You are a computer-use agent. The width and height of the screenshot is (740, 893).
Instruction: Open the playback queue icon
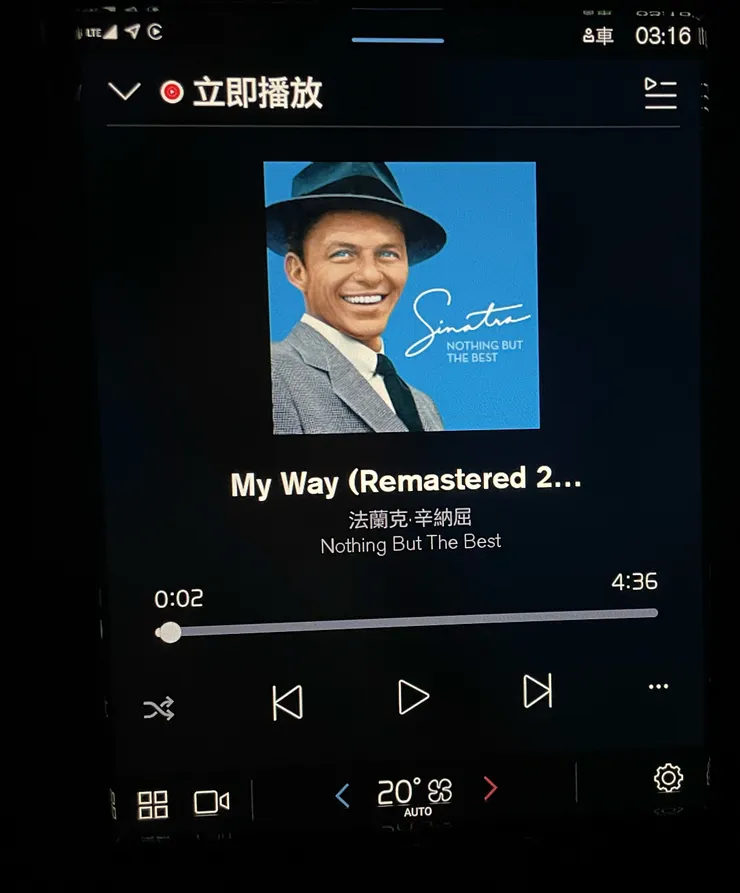[x=661, y=91]
